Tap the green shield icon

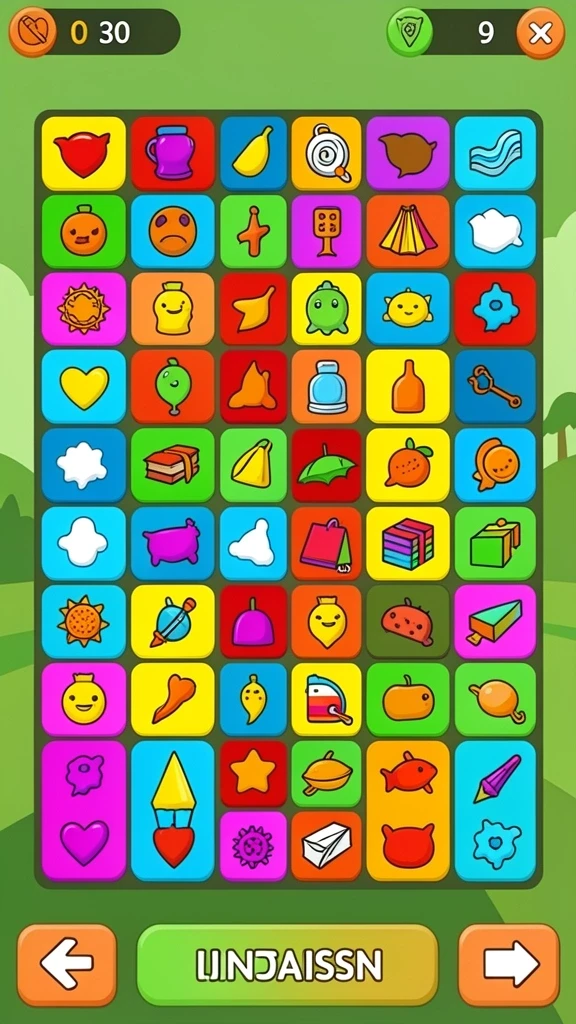(409, 32)
